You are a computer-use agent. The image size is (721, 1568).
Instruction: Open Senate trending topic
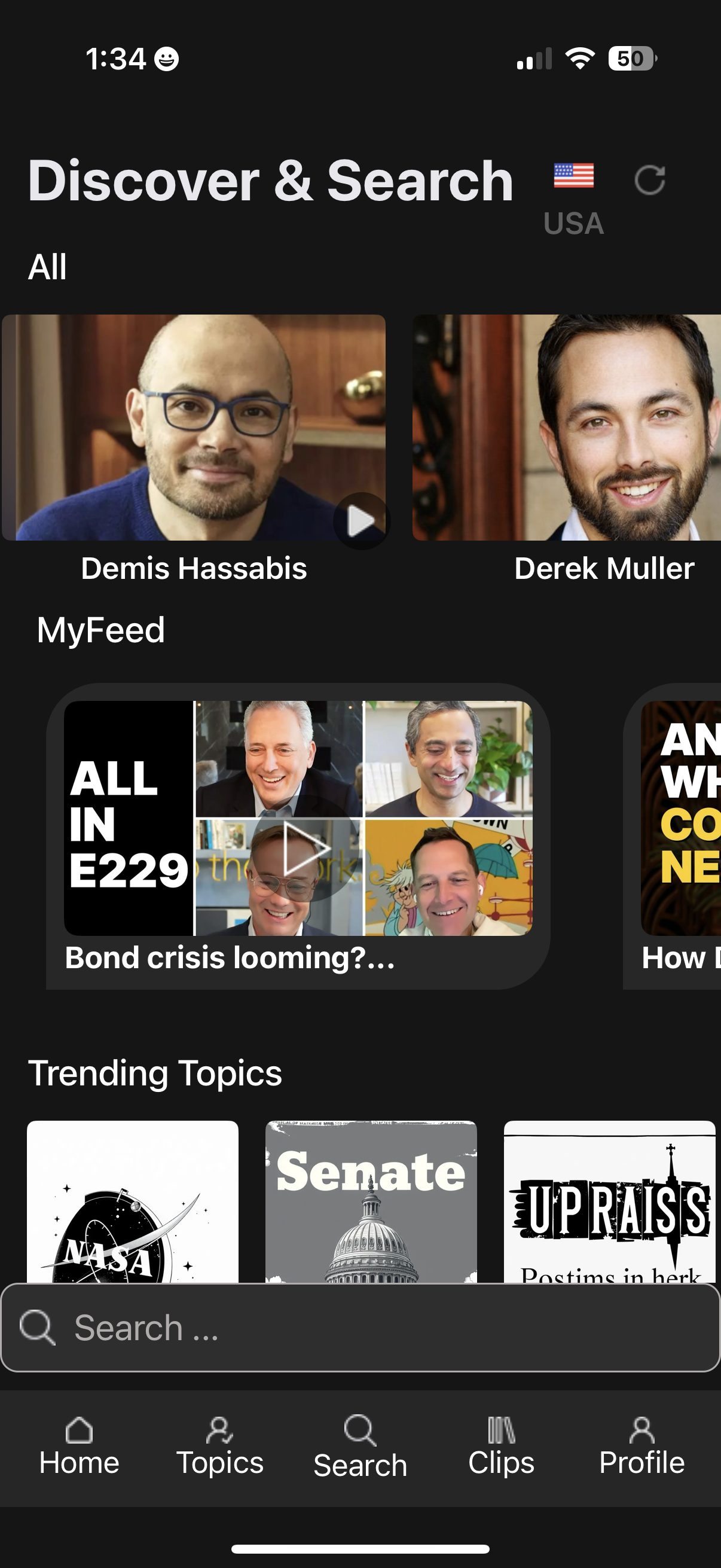click(x=371, y=1201)
